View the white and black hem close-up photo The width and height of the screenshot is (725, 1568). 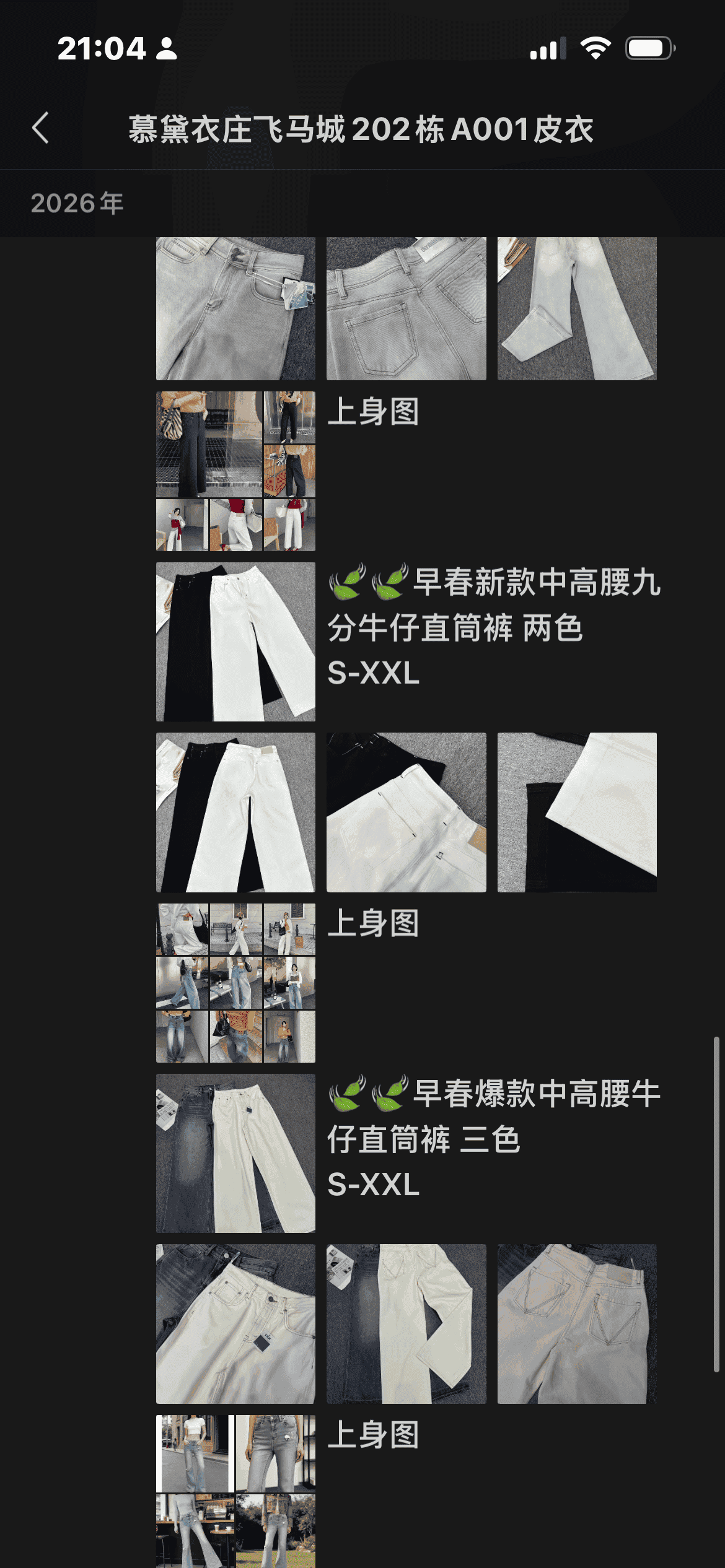point(576,812)
